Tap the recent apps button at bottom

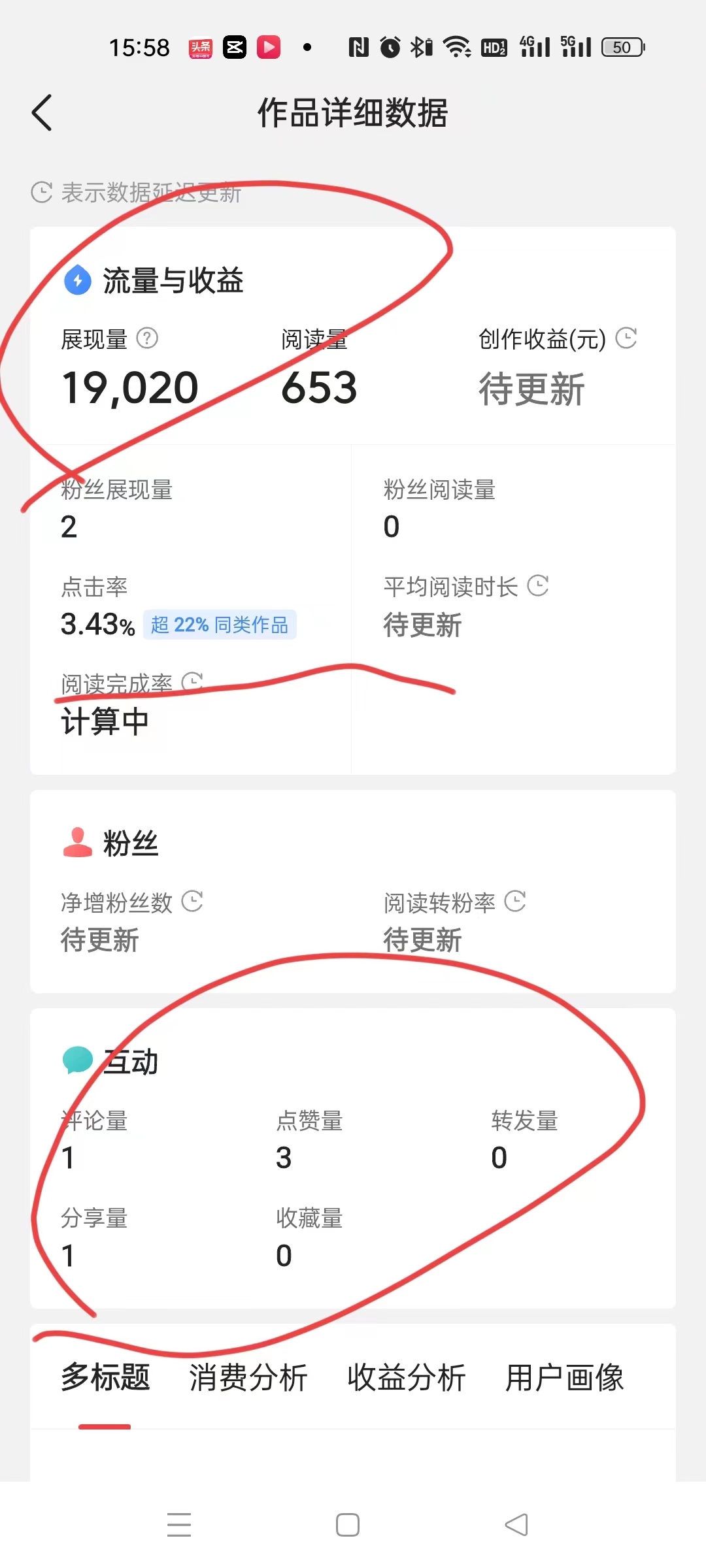[179, 1523]
